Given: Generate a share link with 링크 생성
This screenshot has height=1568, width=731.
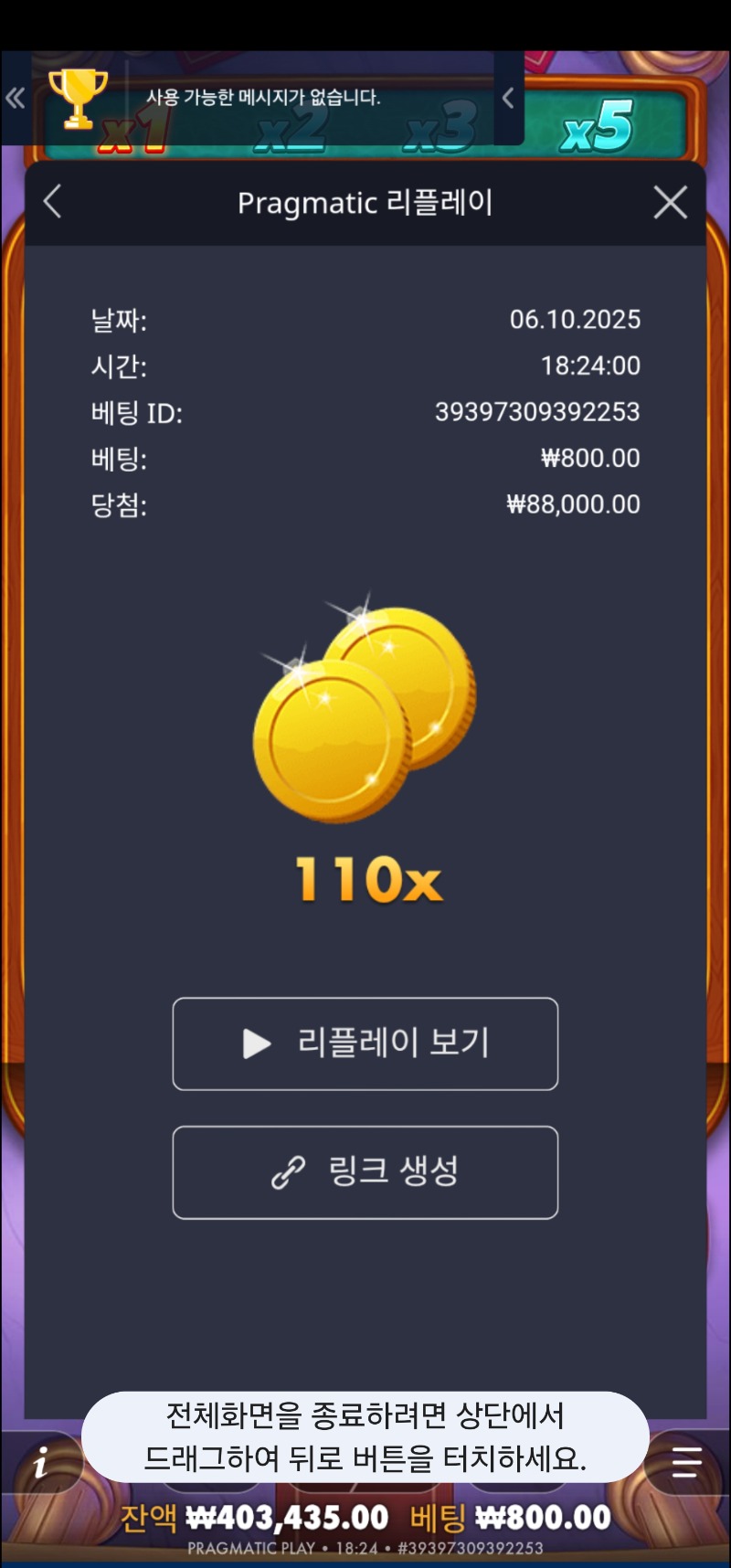Looking at the screenshot, I should click(x=365, y=1171).
